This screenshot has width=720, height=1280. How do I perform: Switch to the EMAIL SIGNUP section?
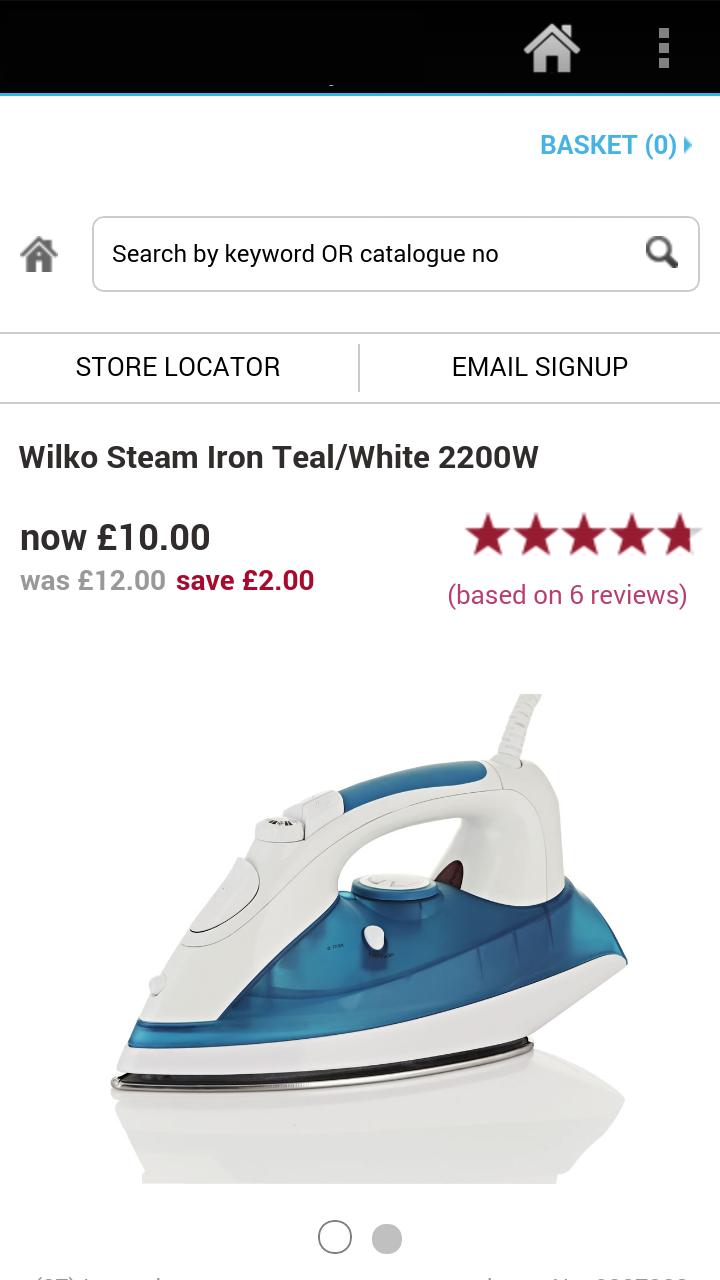(539, 367)
